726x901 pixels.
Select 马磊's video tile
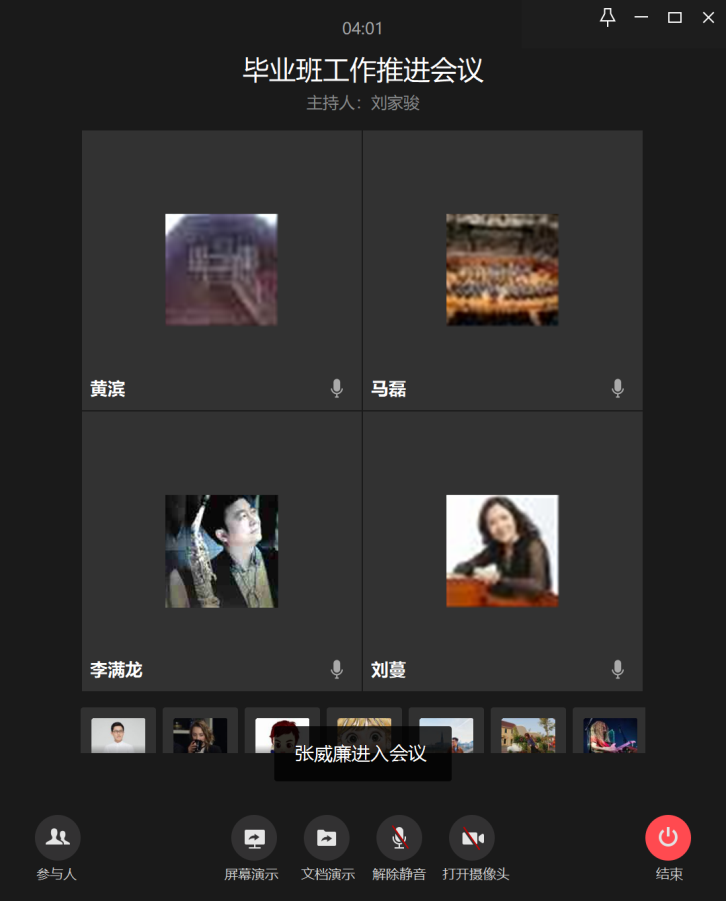(502, 270)
